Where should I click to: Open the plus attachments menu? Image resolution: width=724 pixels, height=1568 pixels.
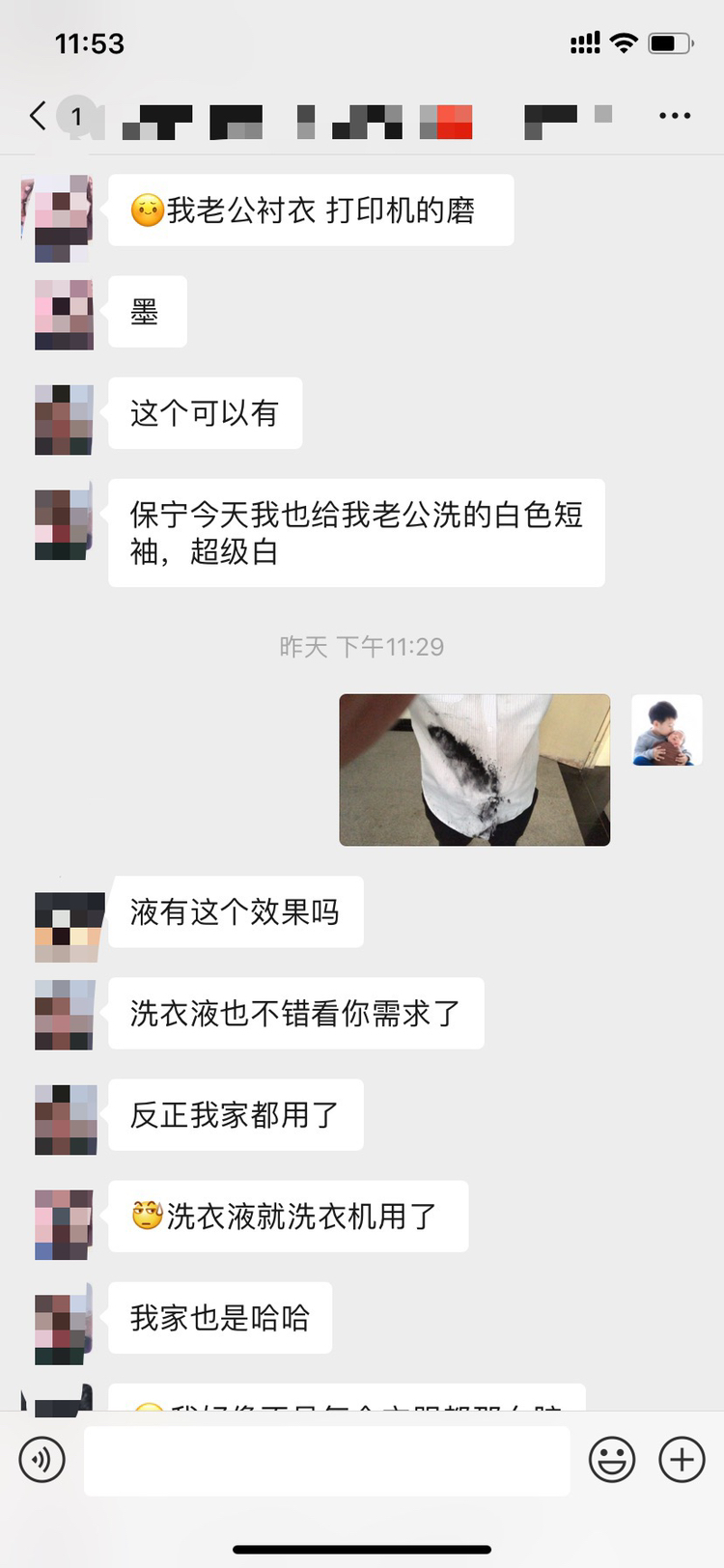(682, 1459)
